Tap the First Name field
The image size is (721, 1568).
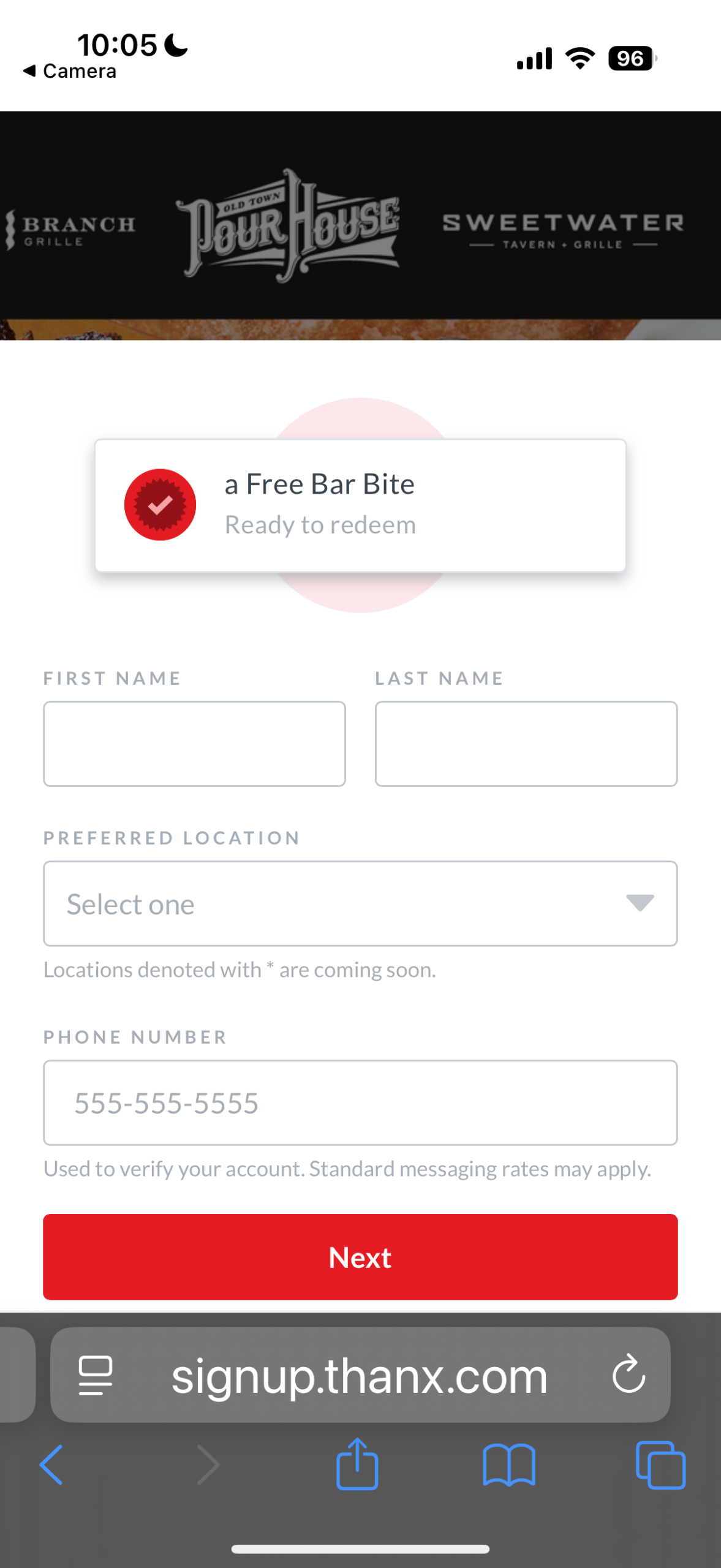[x=194, y=744]
